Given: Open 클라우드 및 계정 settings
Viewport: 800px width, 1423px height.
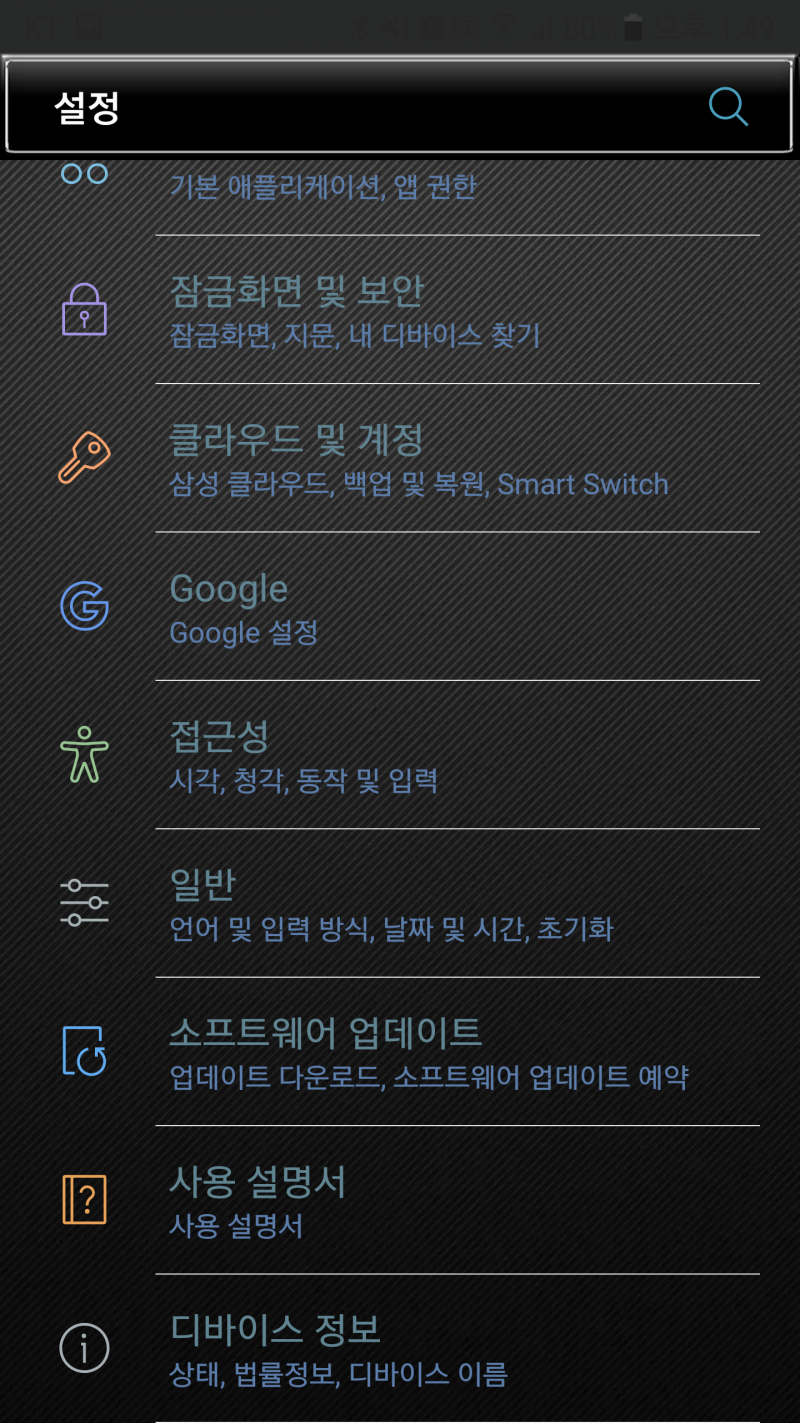Looking at the screenshot, I should point(400,458).
